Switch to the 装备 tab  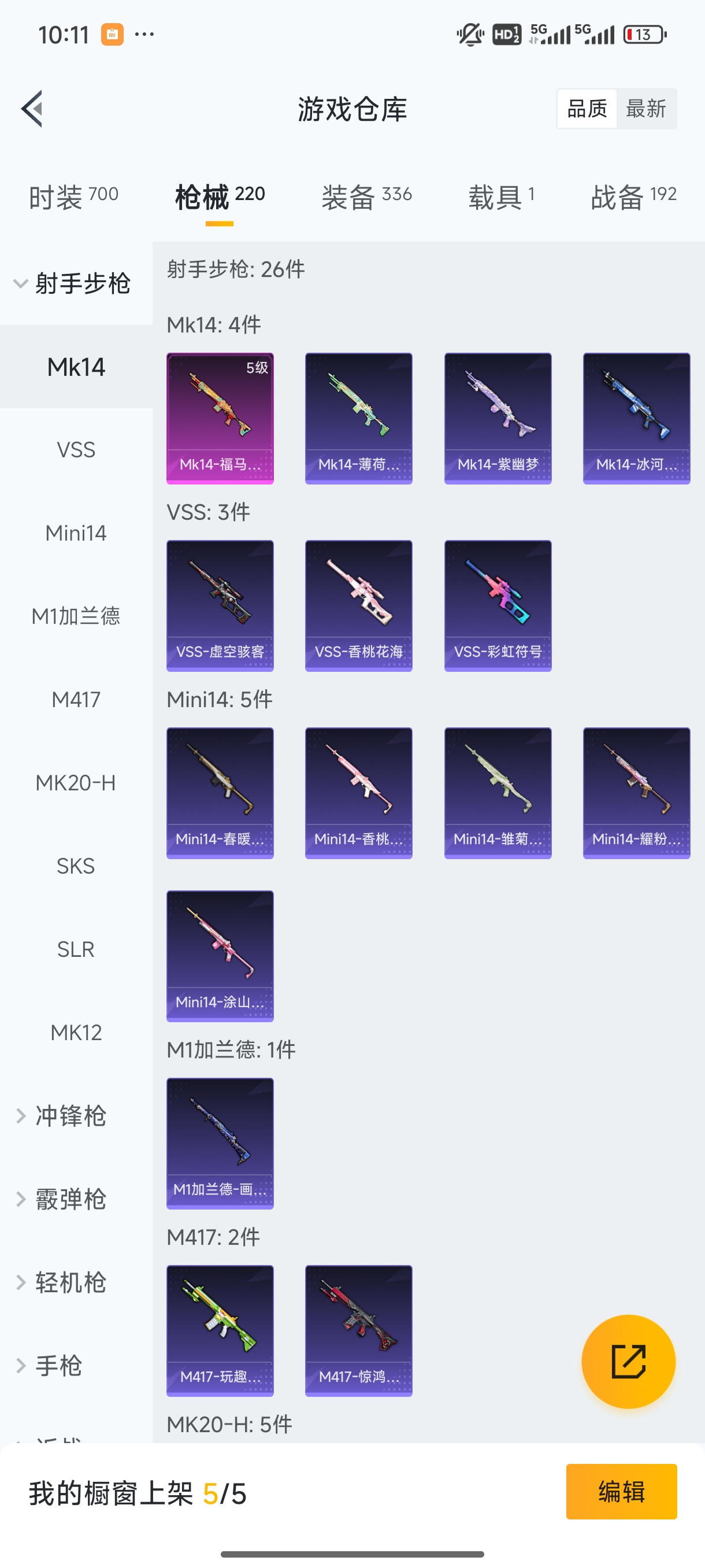366,197
